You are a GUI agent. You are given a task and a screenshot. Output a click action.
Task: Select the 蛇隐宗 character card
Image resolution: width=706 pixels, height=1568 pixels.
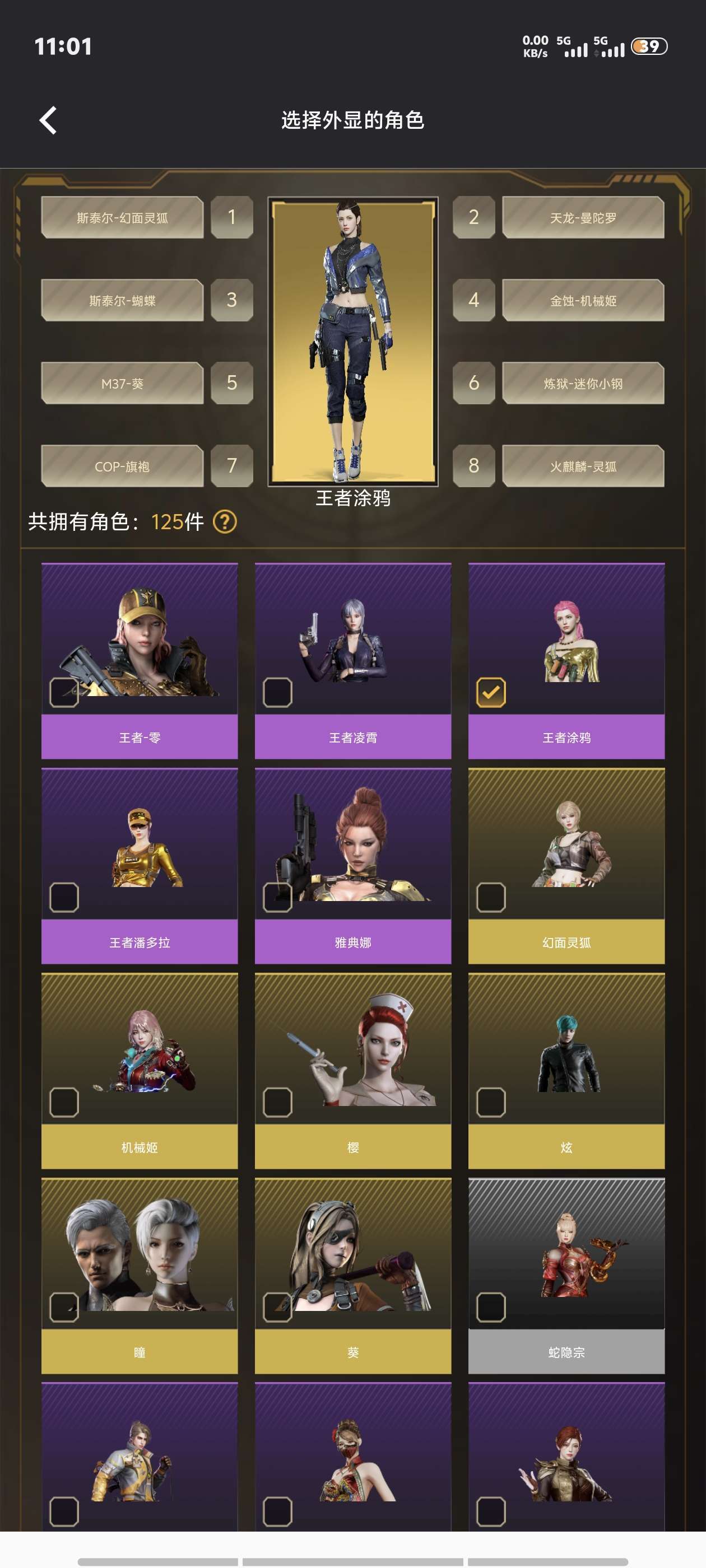(566, 1275)
